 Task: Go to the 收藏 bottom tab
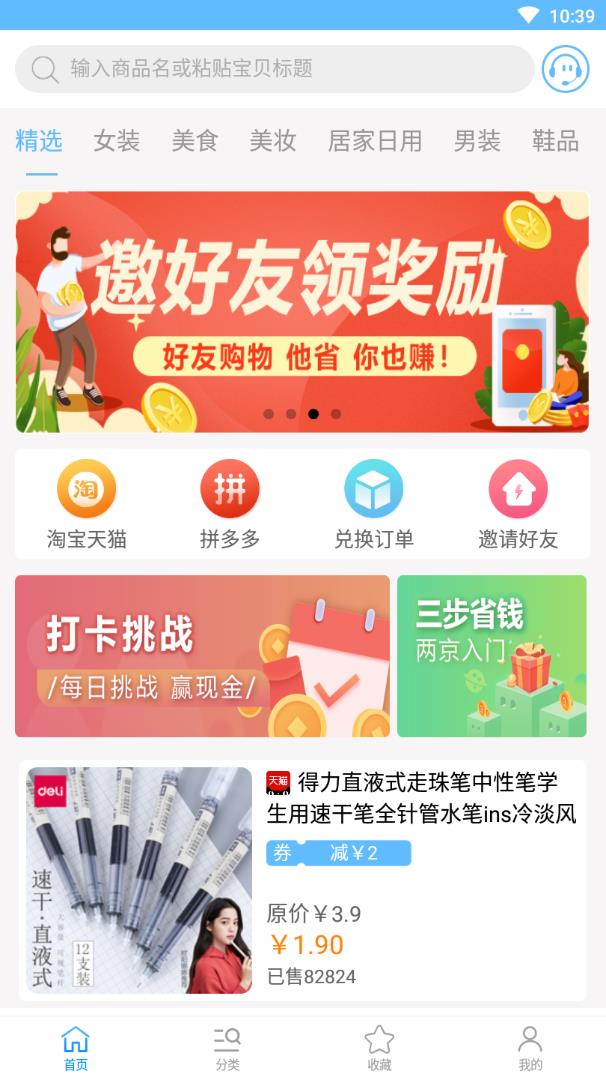click(x=379, y=1048)
